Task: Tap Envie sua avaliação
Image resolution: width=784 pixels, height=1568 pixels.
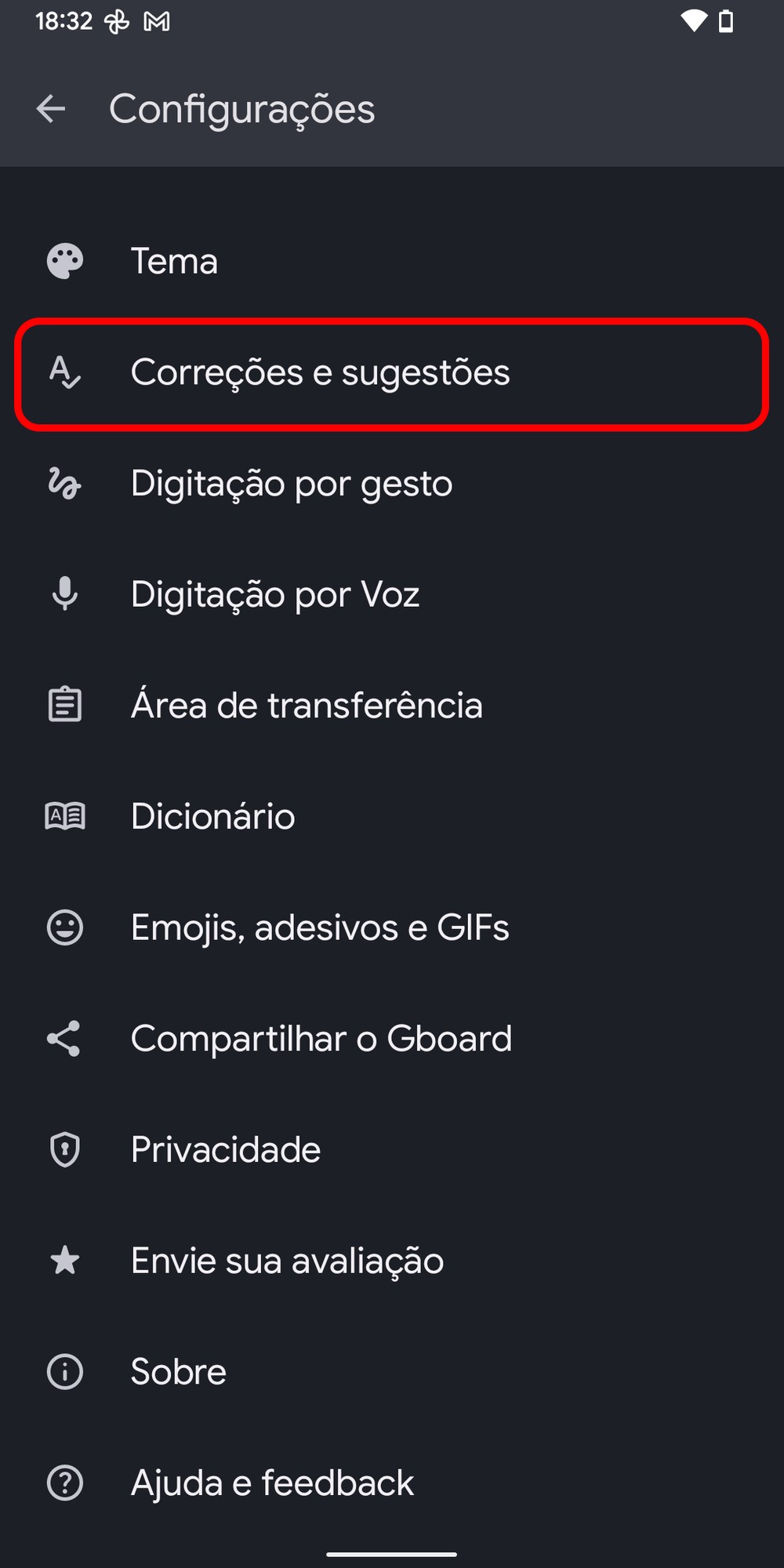Action: point(287,1261)
